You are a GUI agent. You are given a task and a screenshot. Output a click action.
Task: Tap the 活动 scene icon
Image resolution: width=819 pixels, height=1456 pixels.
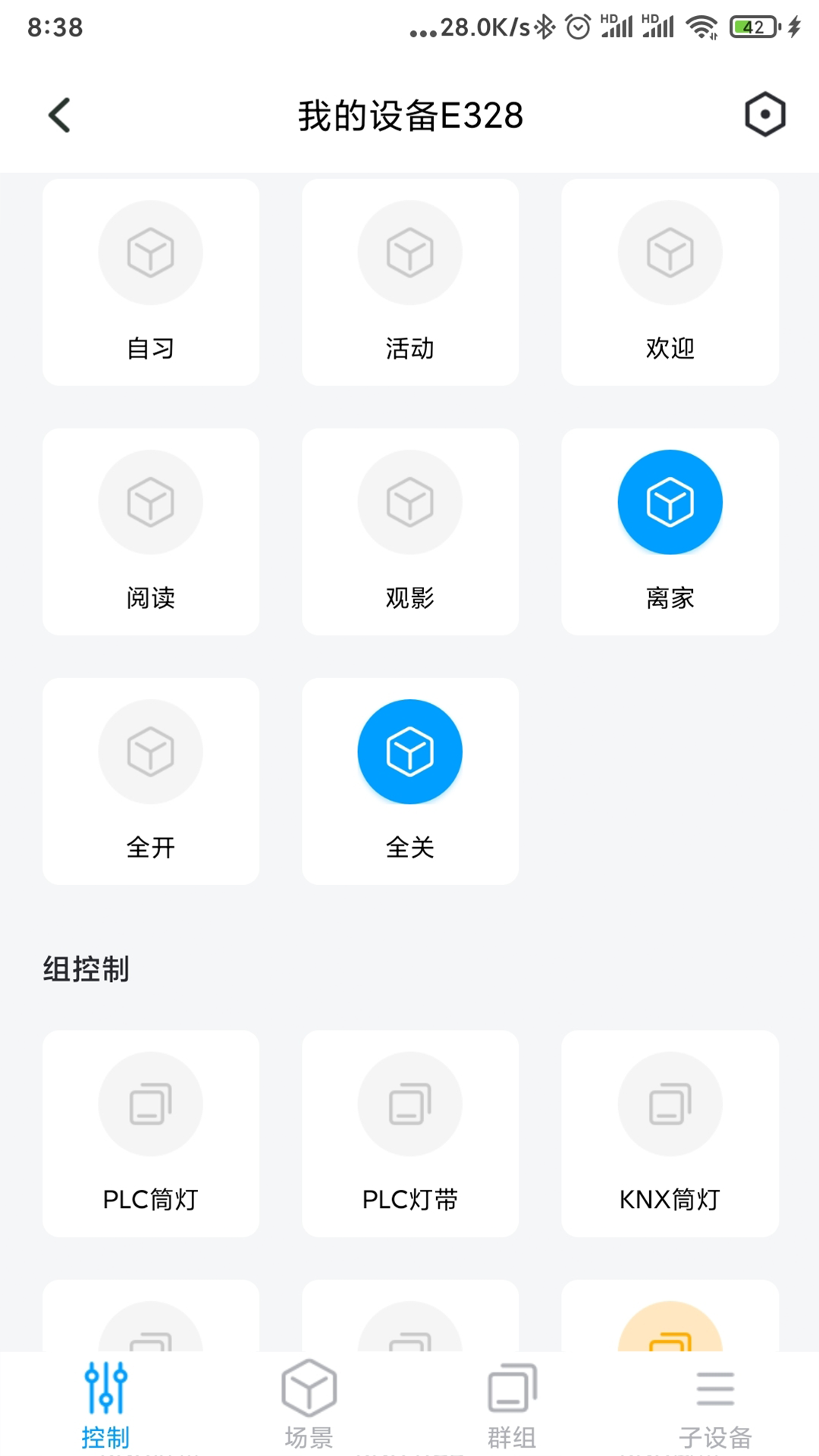[x=409, y=252]
